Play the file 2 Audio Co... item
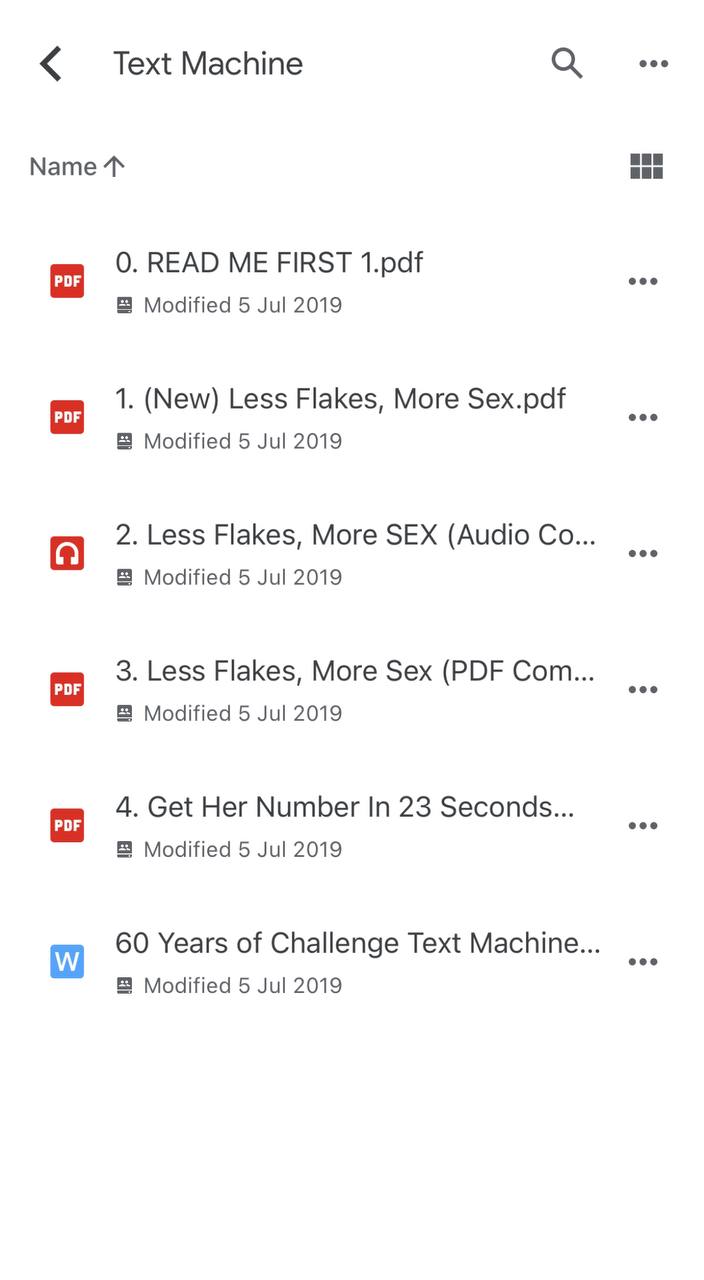This screenshot has width=704, height=1280. [355, 535]
